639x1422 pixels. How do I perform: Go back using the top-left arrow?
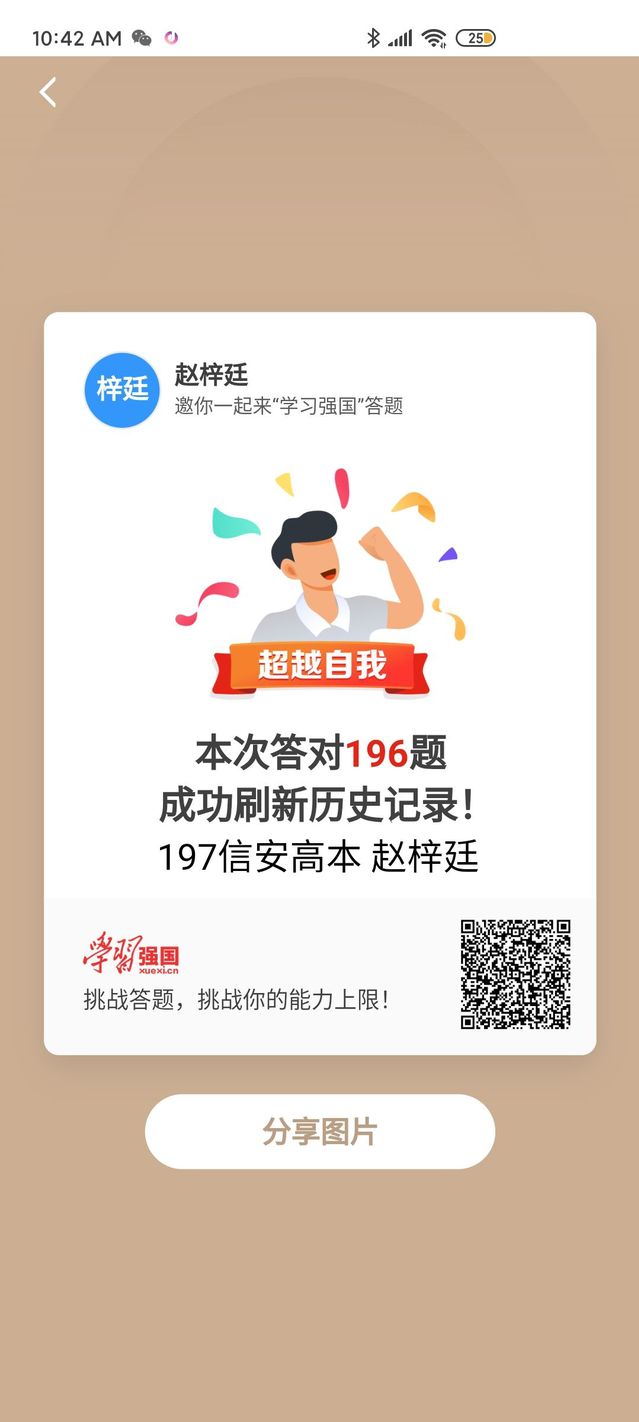point(47,92)
